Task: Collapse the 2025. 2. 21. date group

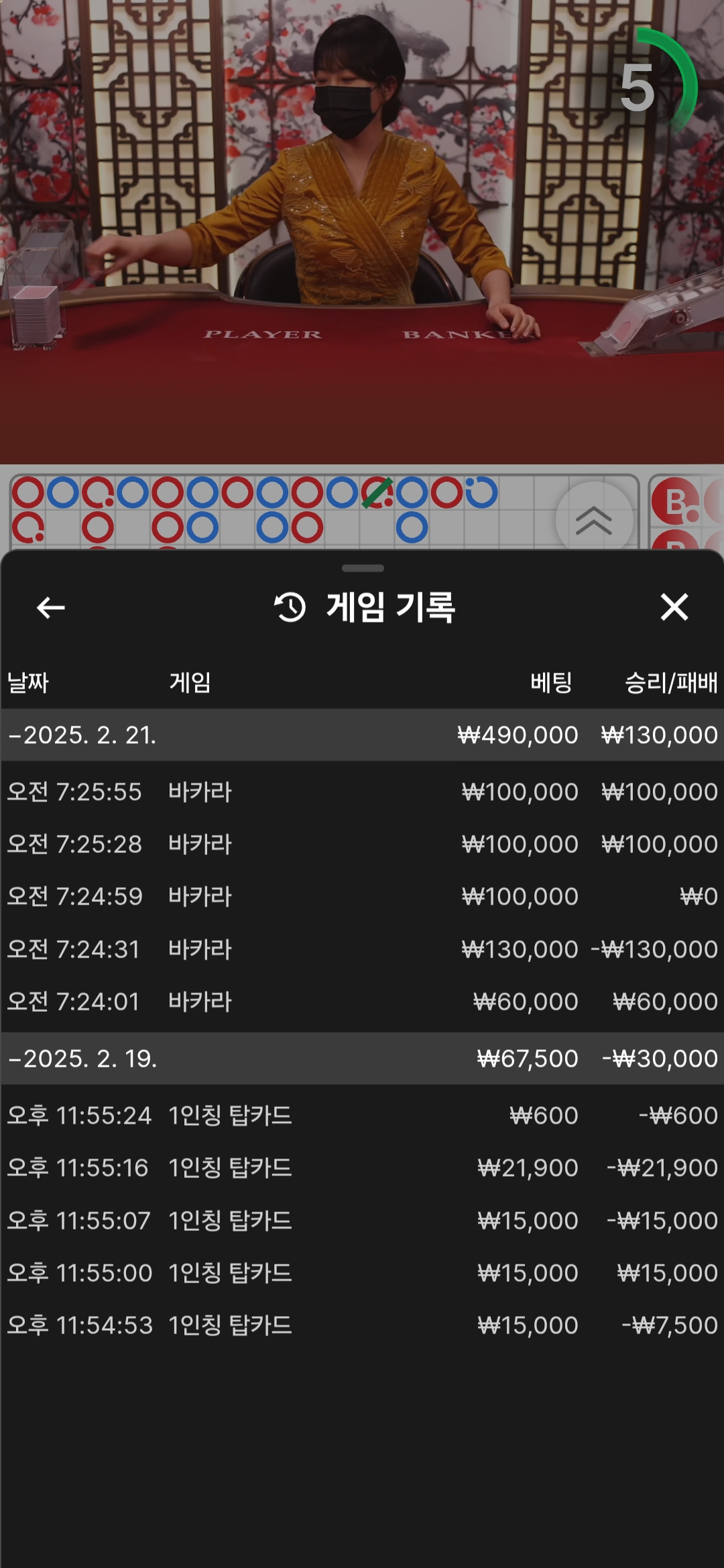Action: click(x=362, y=735)
